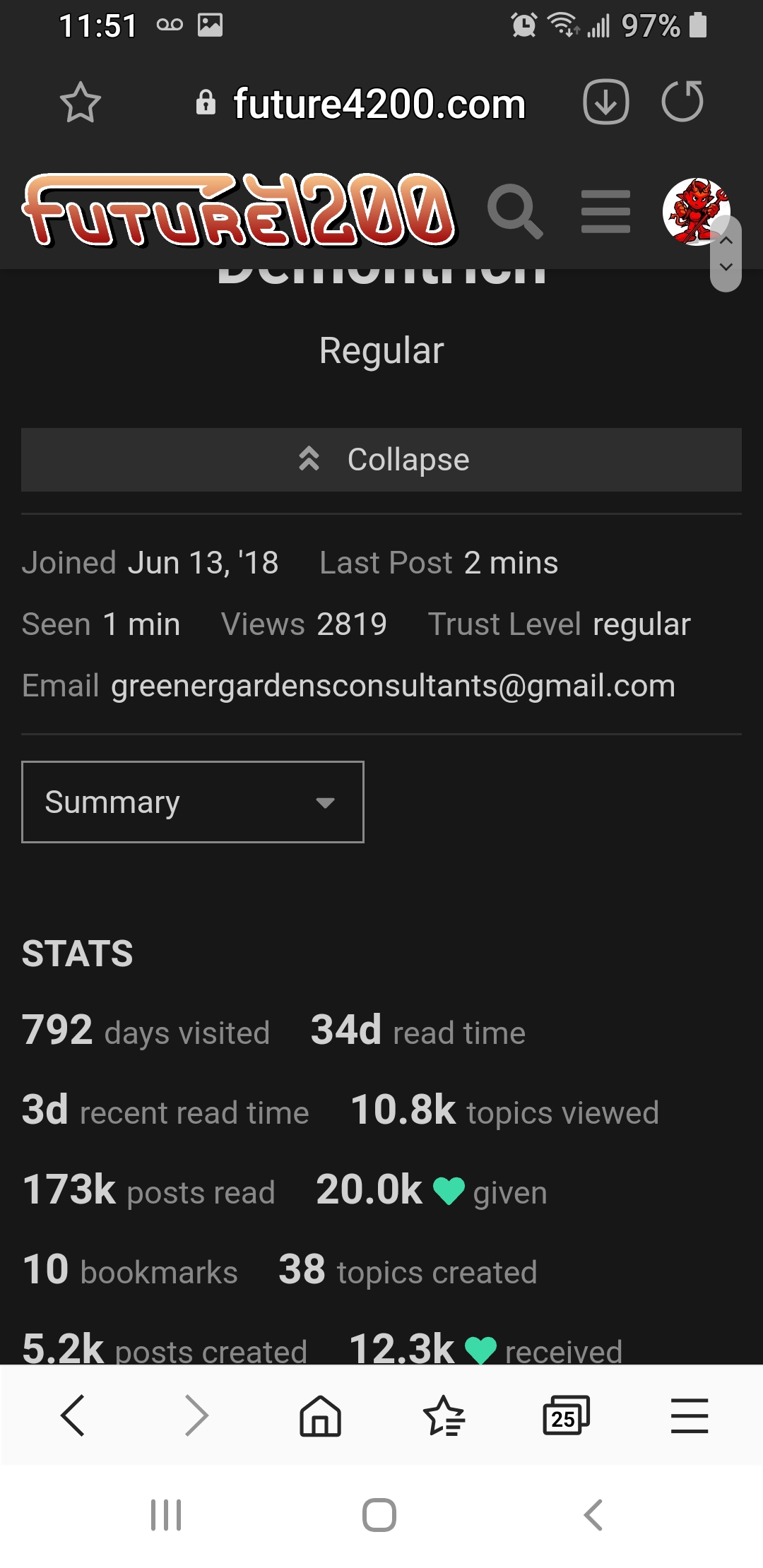The height and width of the screenshot is (1568, 763).
Task: Reload the current page
Action: pyautogui.click(x=682, y=102)
